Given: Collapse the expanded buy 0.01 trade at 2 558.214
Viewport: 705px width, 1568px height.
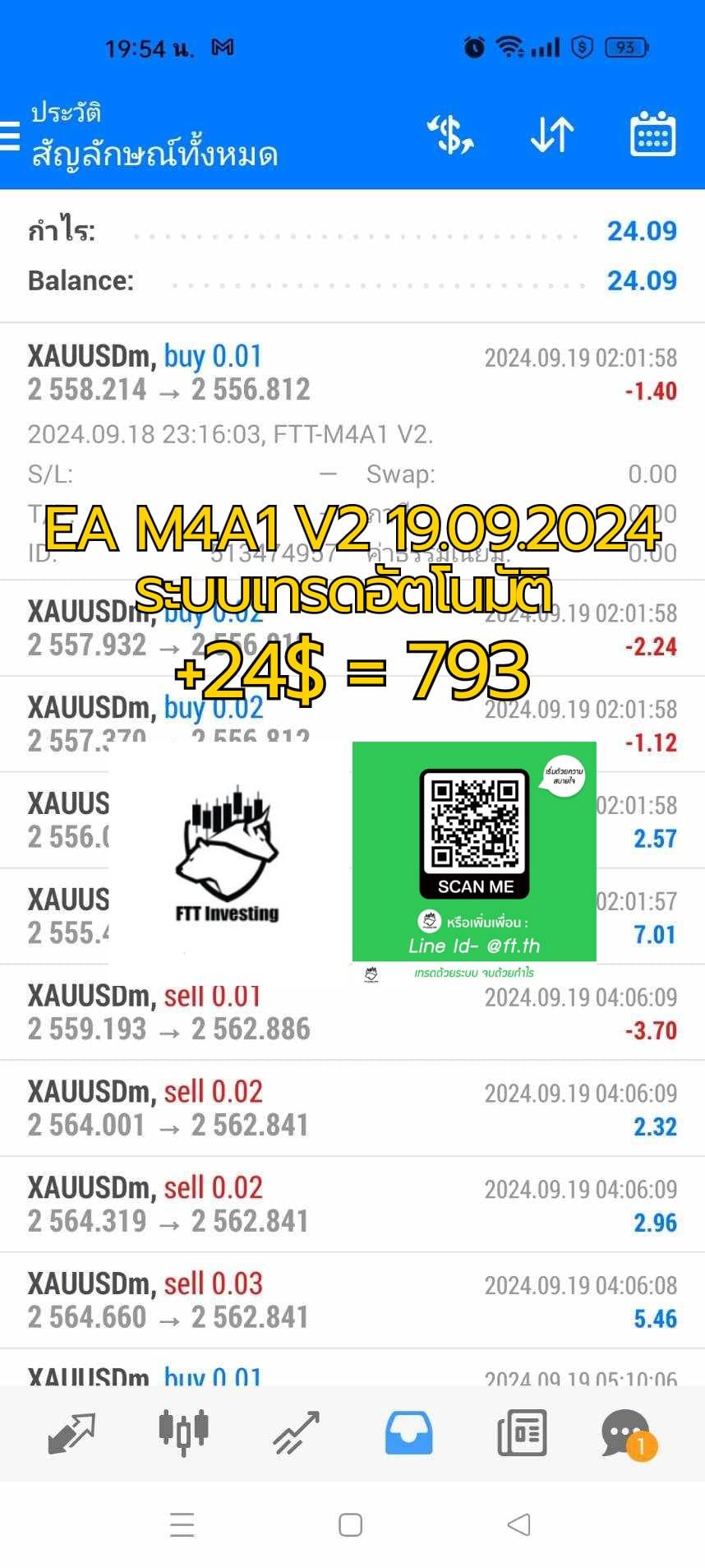Looking at the screenshot, I should point(352,373).
